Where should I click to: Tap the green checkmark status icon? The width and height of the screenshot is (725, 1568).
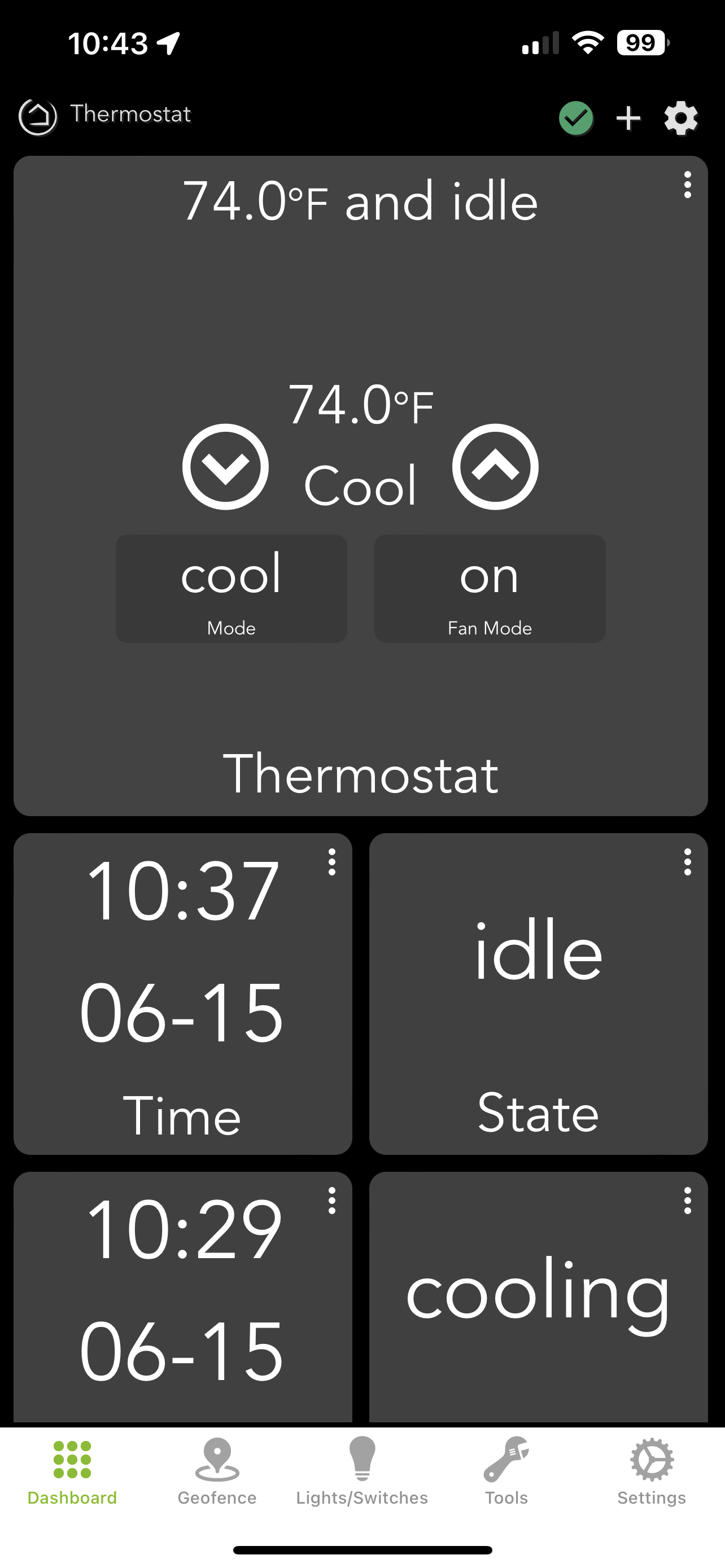(576, 118)
